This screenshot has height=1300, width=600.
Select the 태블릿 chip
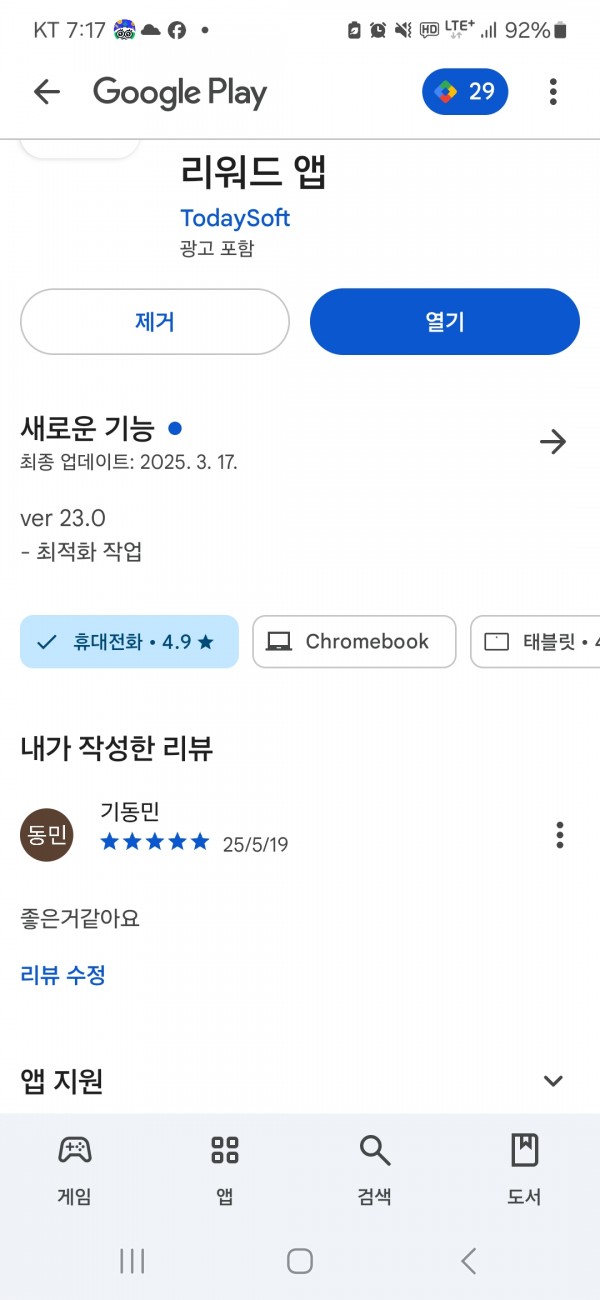pos(535,642)
